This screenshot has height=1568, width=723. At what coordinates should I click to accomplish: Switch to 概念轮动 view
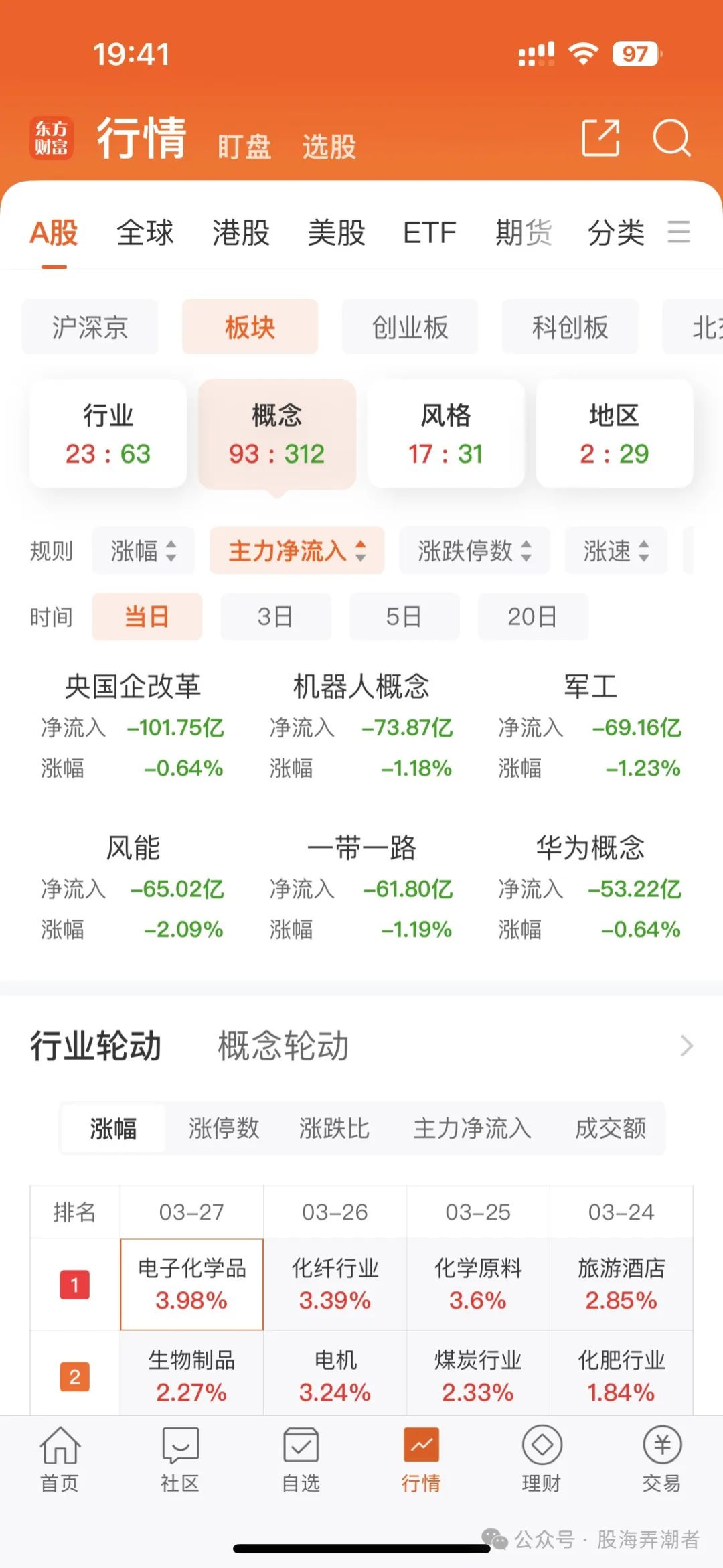[x=283, y=1046]
